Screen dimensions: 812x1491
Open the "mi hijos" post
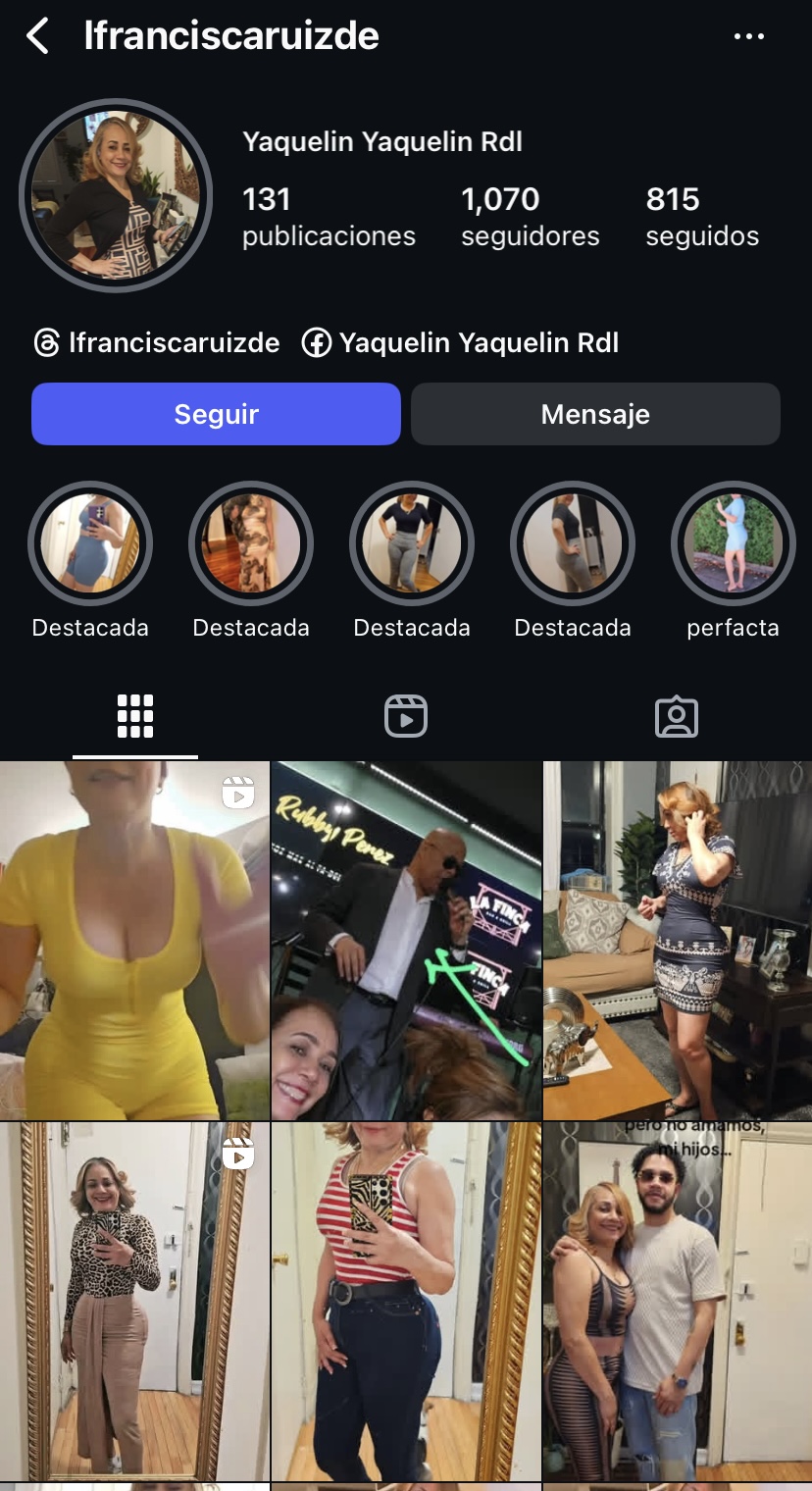tap(678, 1301)
